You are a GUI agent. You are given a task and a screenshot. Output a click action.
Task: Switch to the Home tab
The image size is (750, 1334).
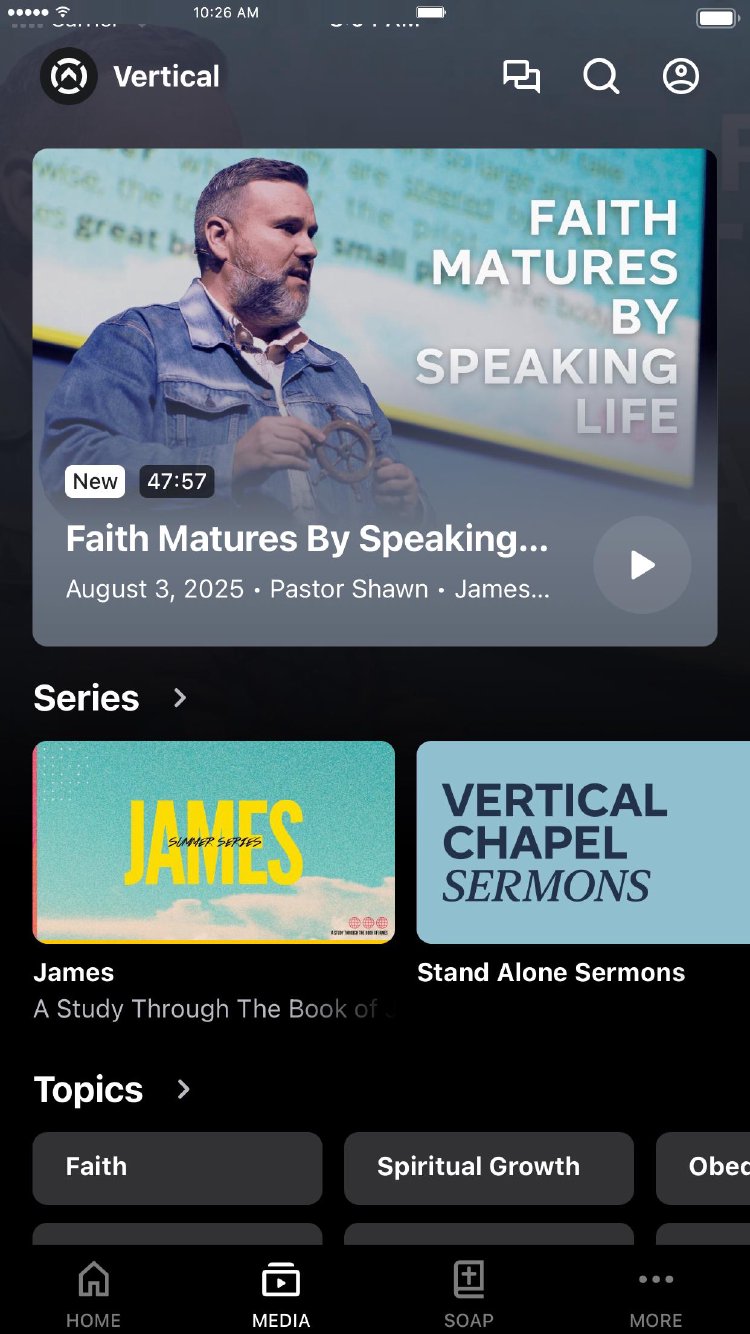[x=93, y=1294]
